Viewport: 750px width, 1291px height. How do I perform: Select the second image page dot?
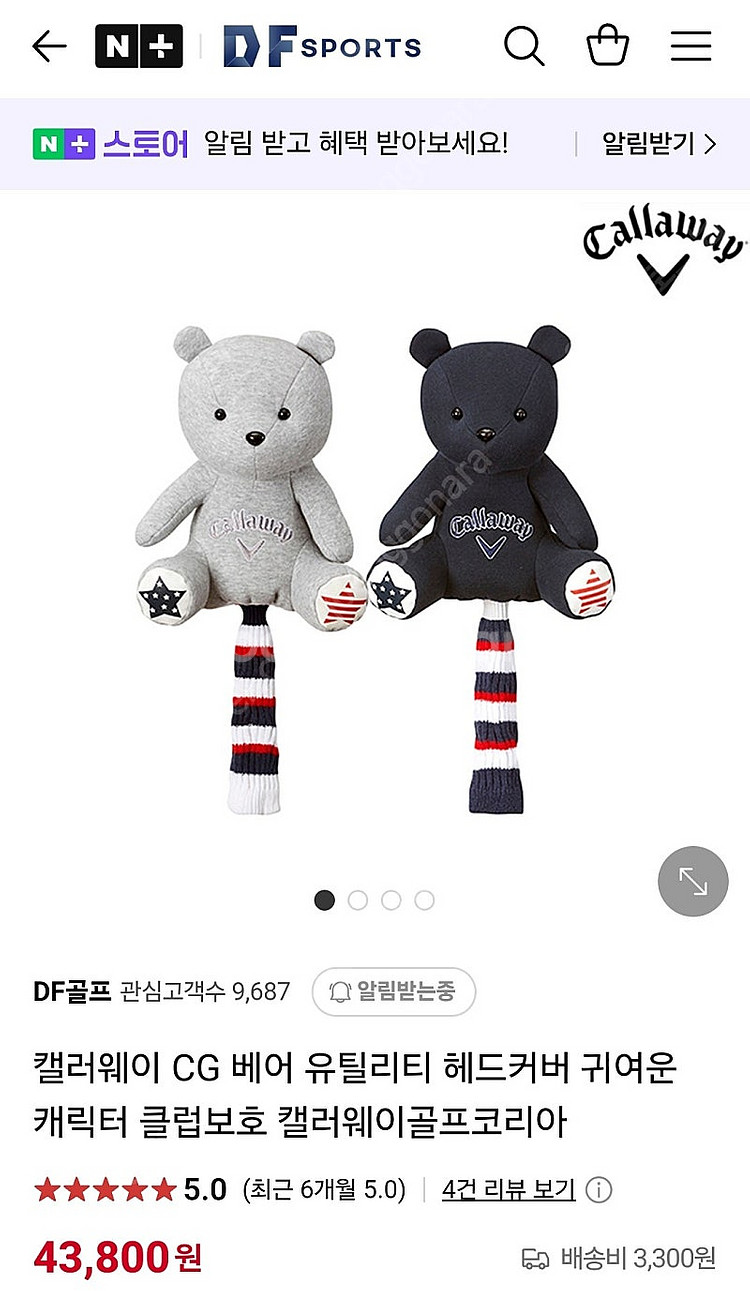pos(358,900)
